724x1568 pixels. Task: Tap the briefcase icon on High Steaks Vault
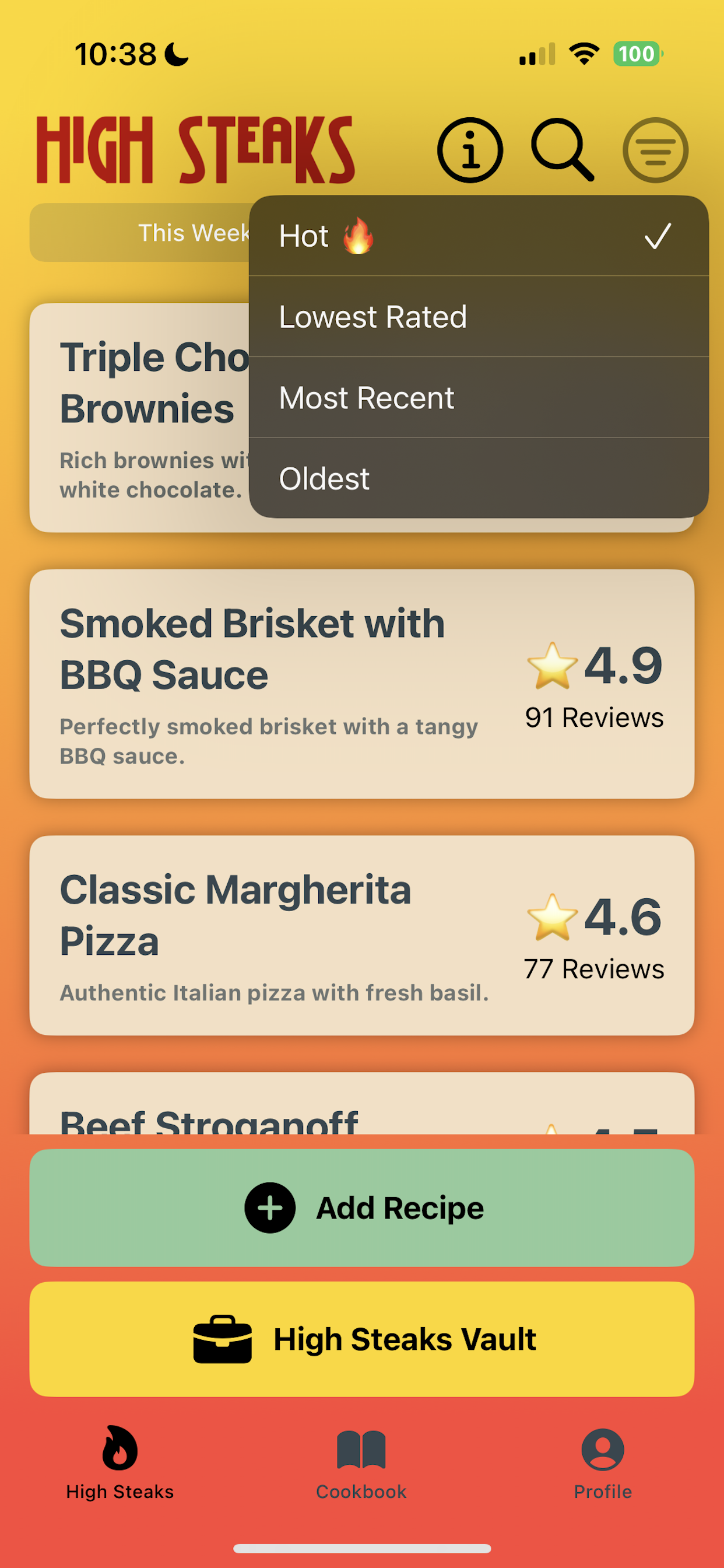223,1339
